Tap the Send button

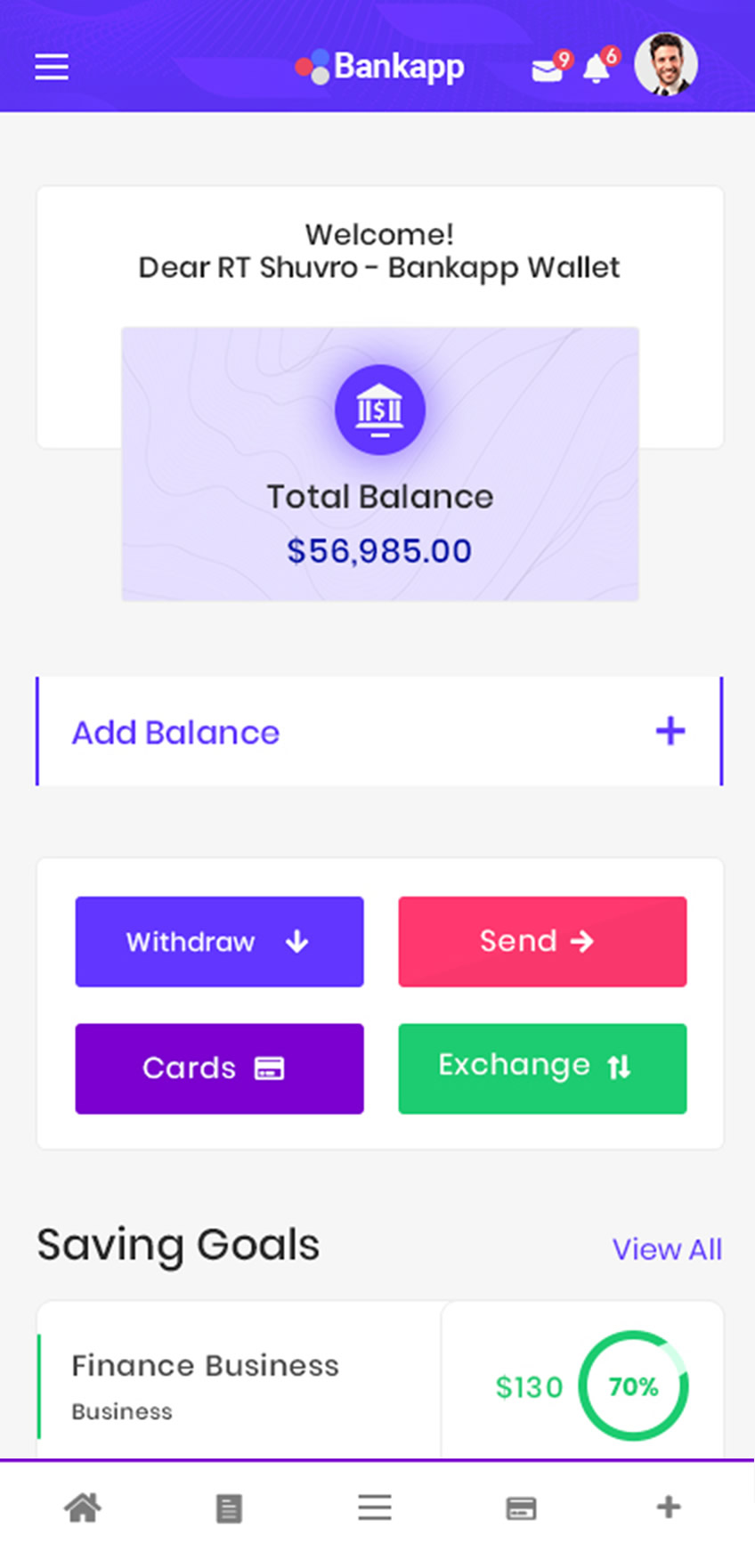click(x=542, y=941)
